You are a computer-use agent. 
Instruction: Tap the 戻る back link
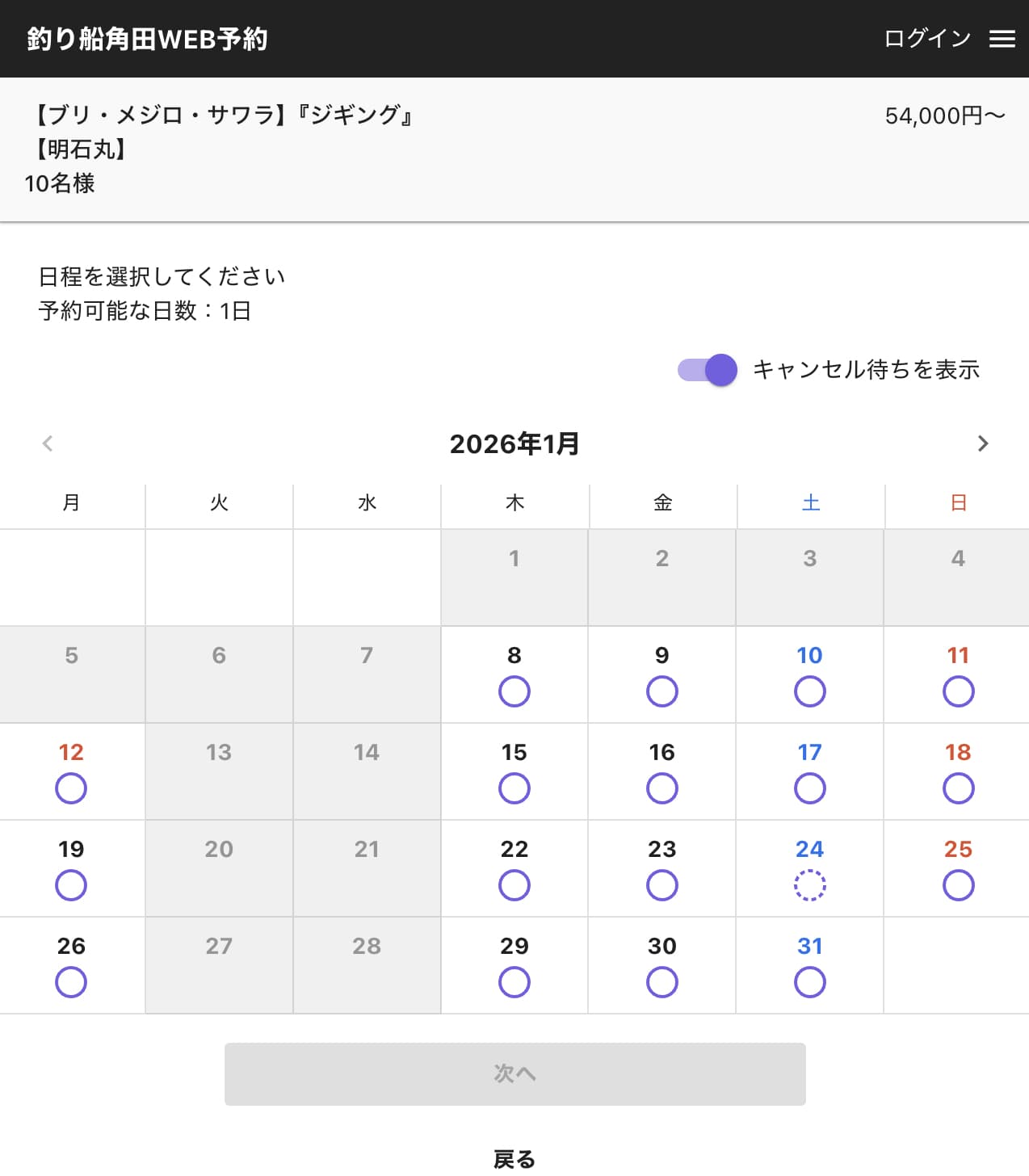tap(514, 1159)
